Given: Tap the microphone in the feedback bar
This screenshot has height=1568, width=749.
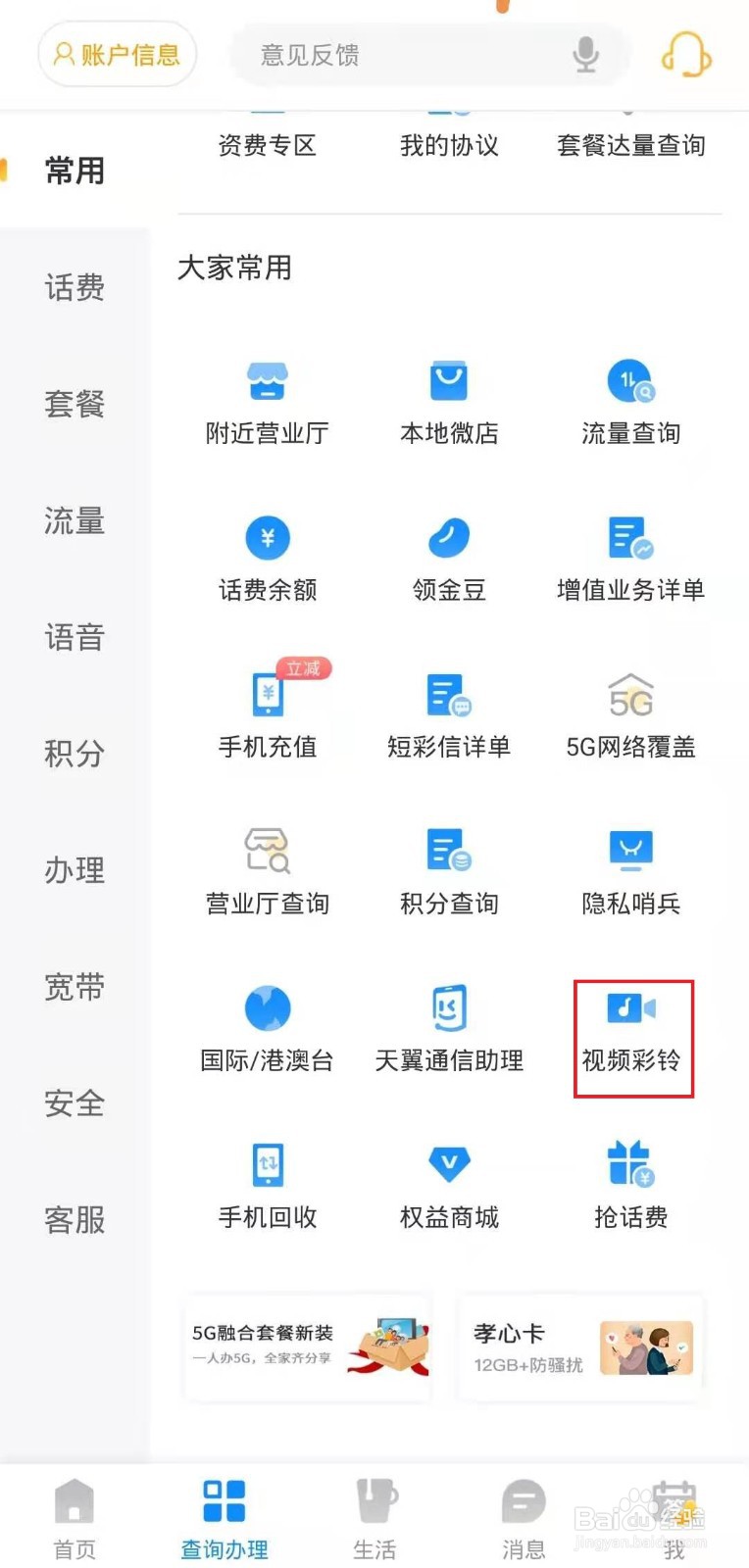Looking at the screenshot, I should (x=586, y=55).
